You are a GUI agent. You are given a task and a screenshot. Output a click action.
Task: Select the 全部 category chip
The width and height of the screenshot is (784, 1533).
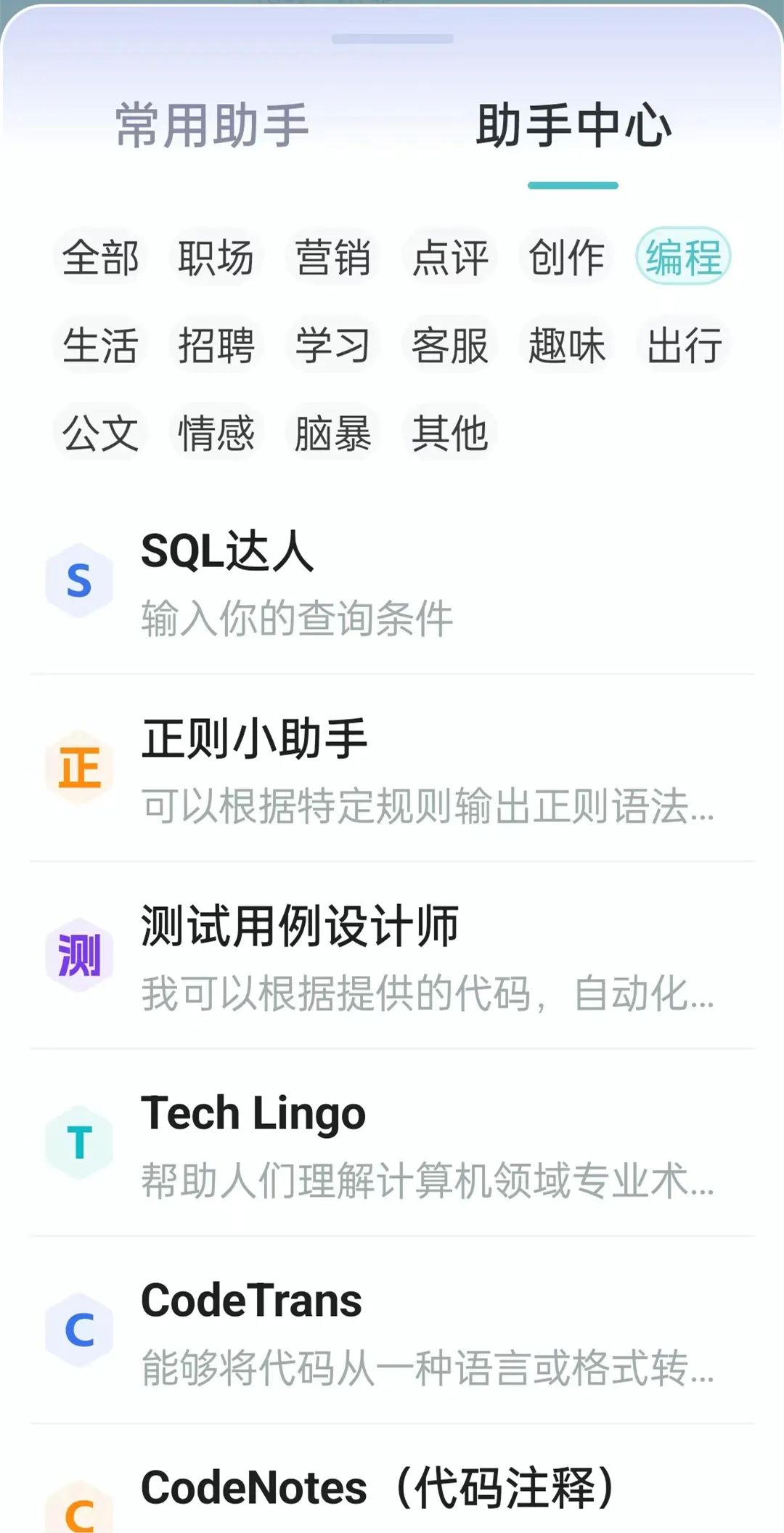point(100,257)
